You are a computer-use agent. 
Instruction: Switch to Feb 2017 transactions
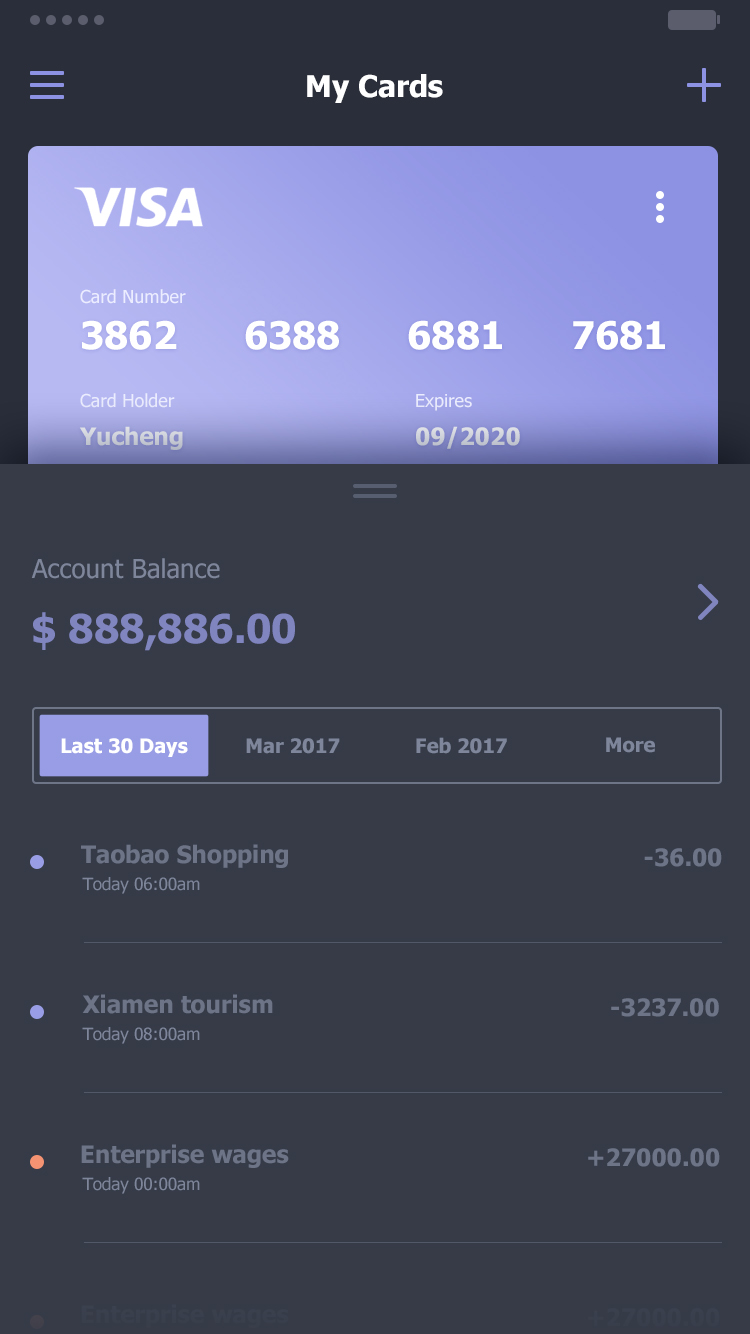pos(461,745)
